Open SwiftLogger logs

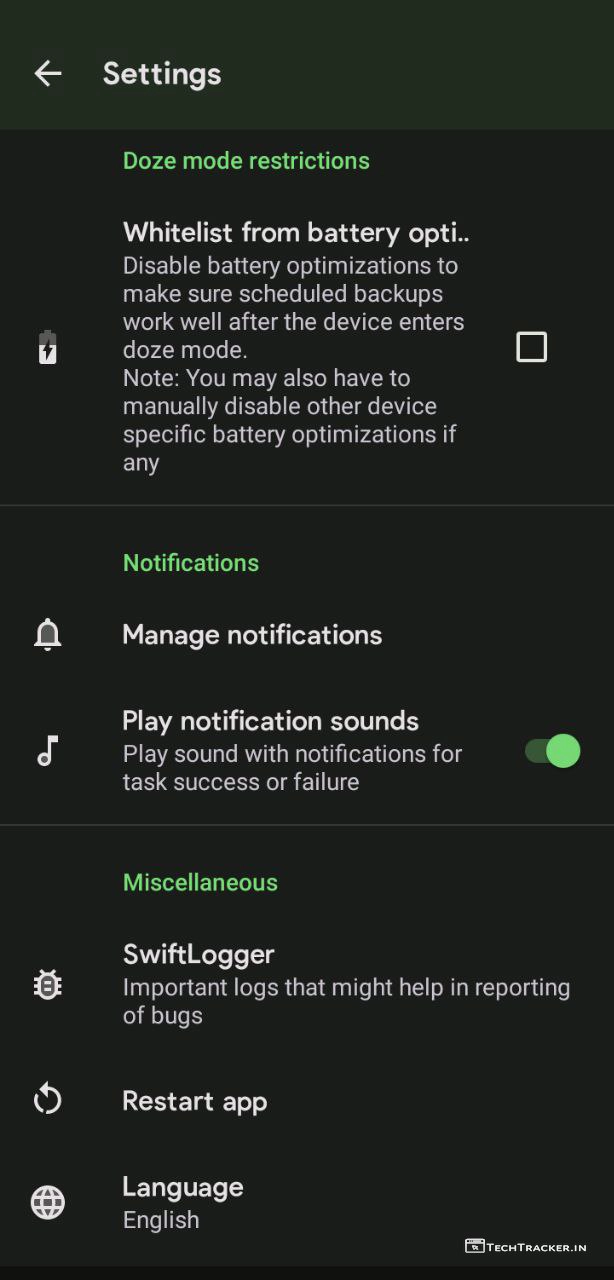pyautogui.click(x=300, y=984)
